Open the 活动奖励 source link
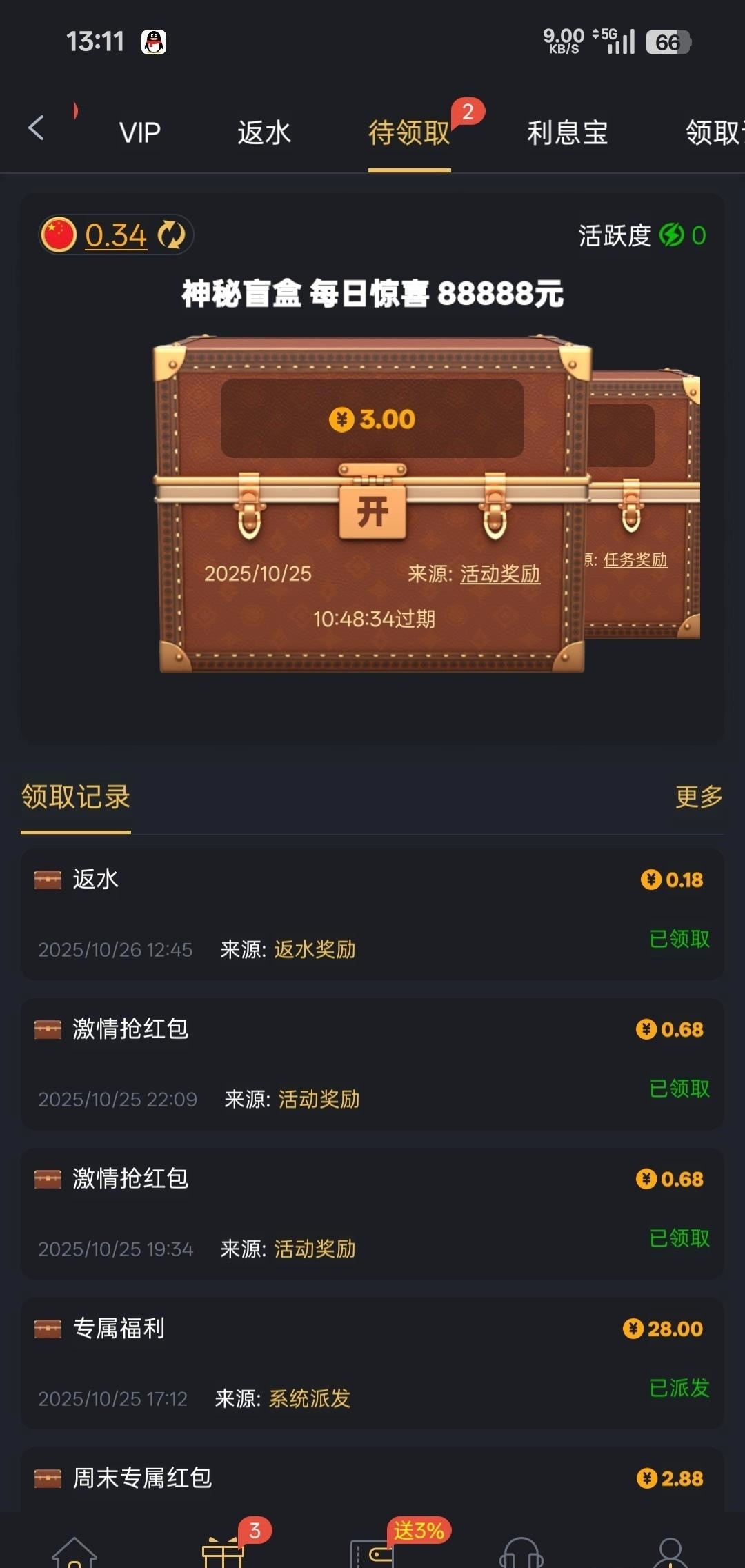 [x=501, y=573]
